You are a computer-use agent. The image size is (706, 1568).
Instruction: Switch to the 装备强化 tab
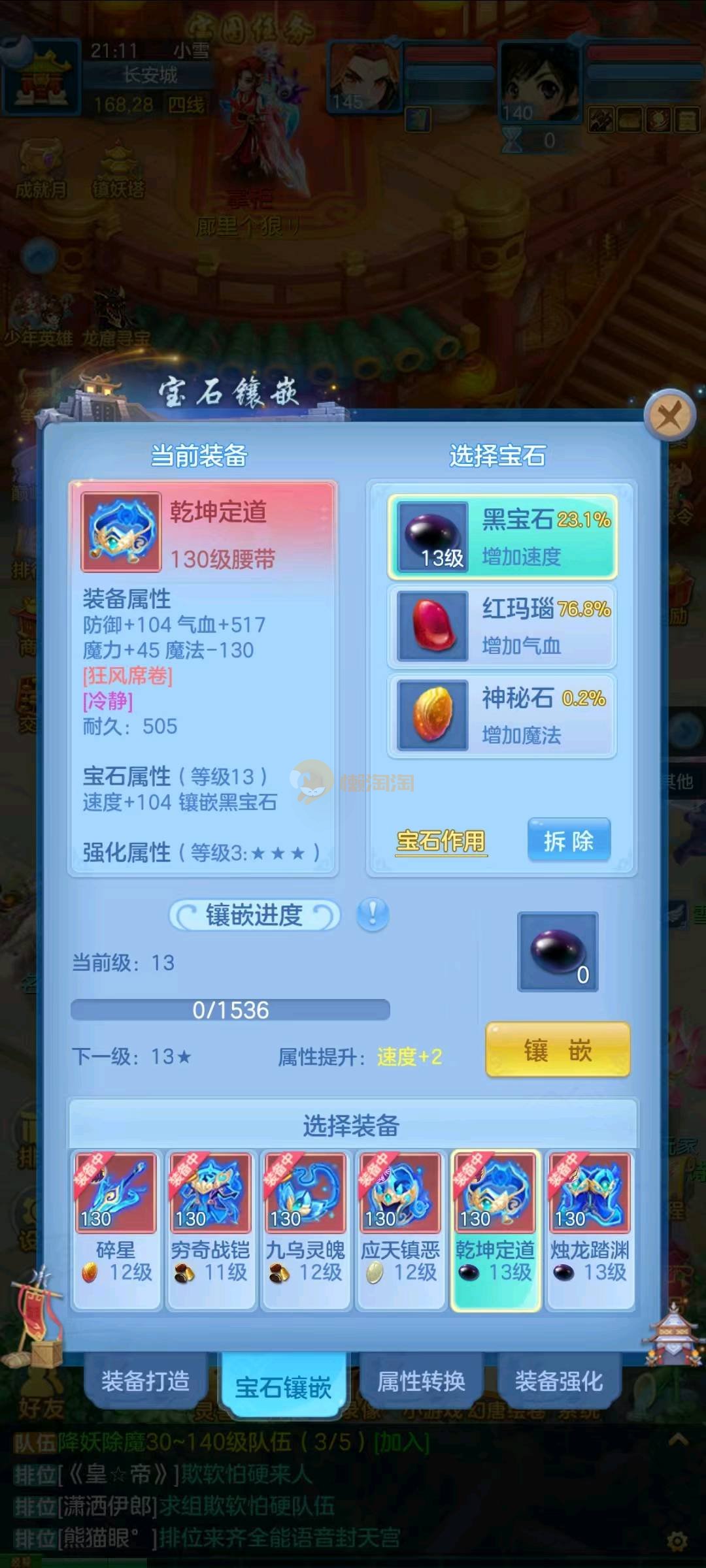coord(559,1380)
